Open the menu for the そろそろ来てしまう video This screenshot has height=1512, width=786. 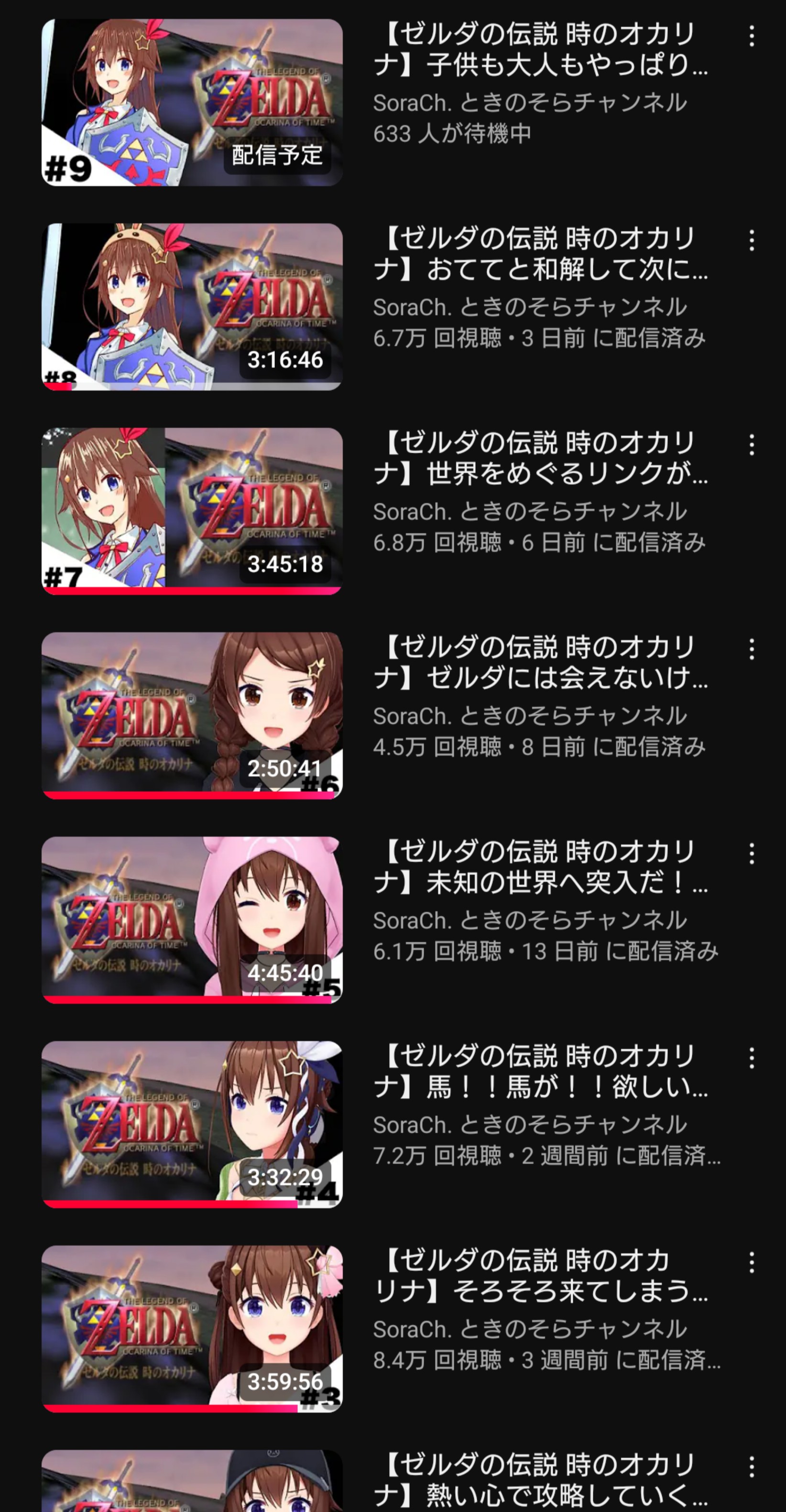tap(752, 1262)
